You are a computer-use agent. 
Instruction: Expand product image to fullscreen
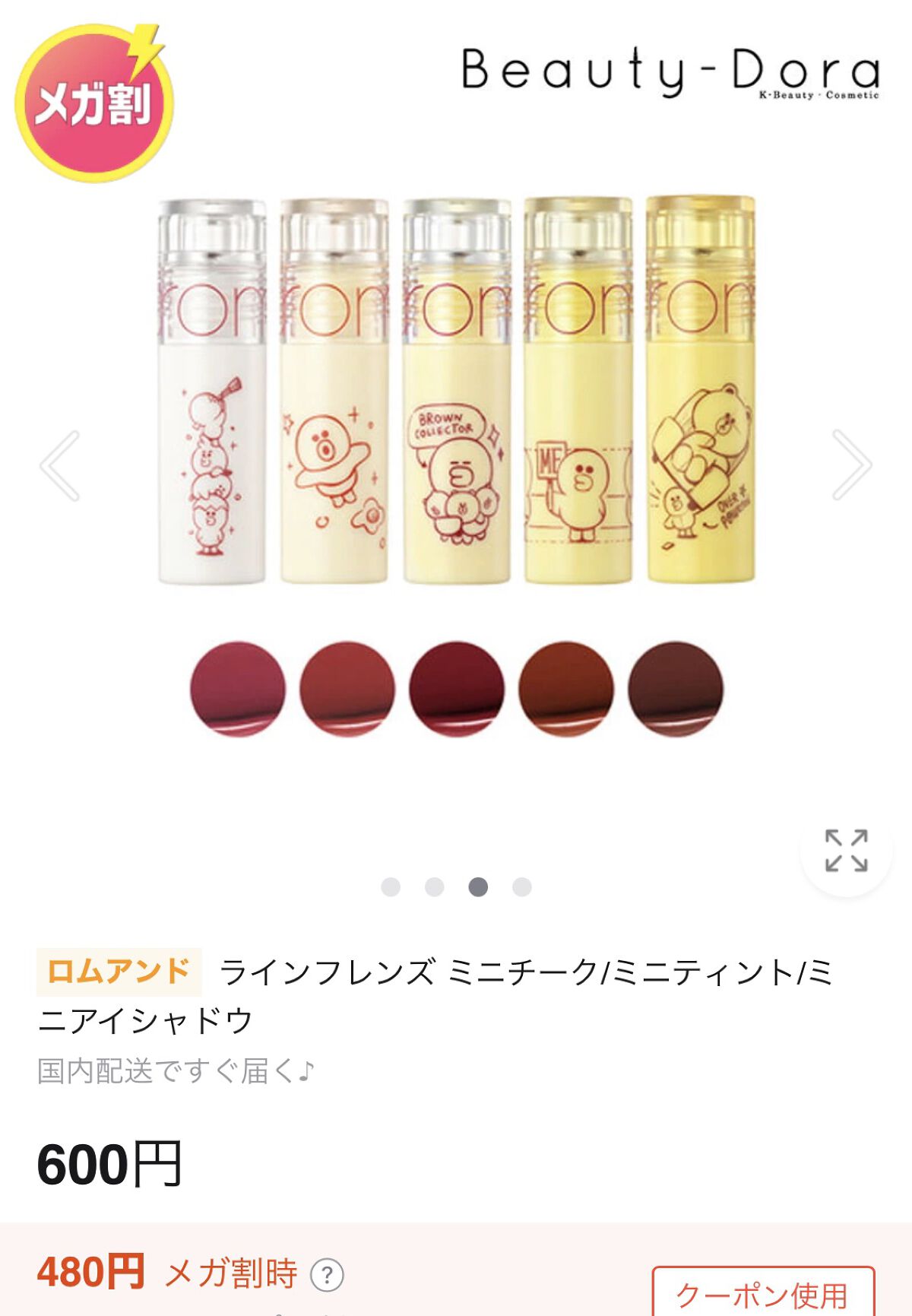pos(846,850)
